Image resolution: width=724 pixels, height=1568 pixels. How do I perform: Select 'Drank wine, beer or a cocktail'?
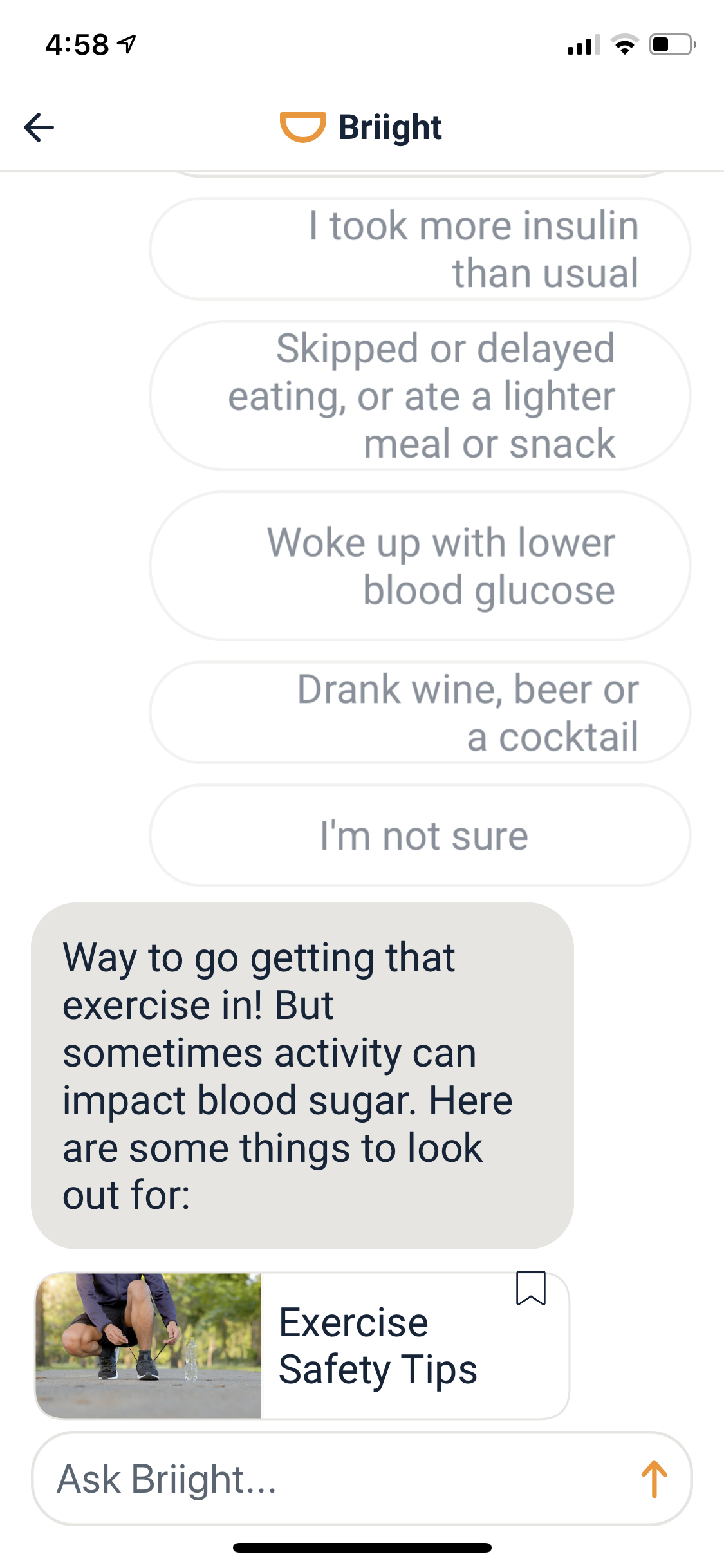pyautogui.click(x=420, y=713)
